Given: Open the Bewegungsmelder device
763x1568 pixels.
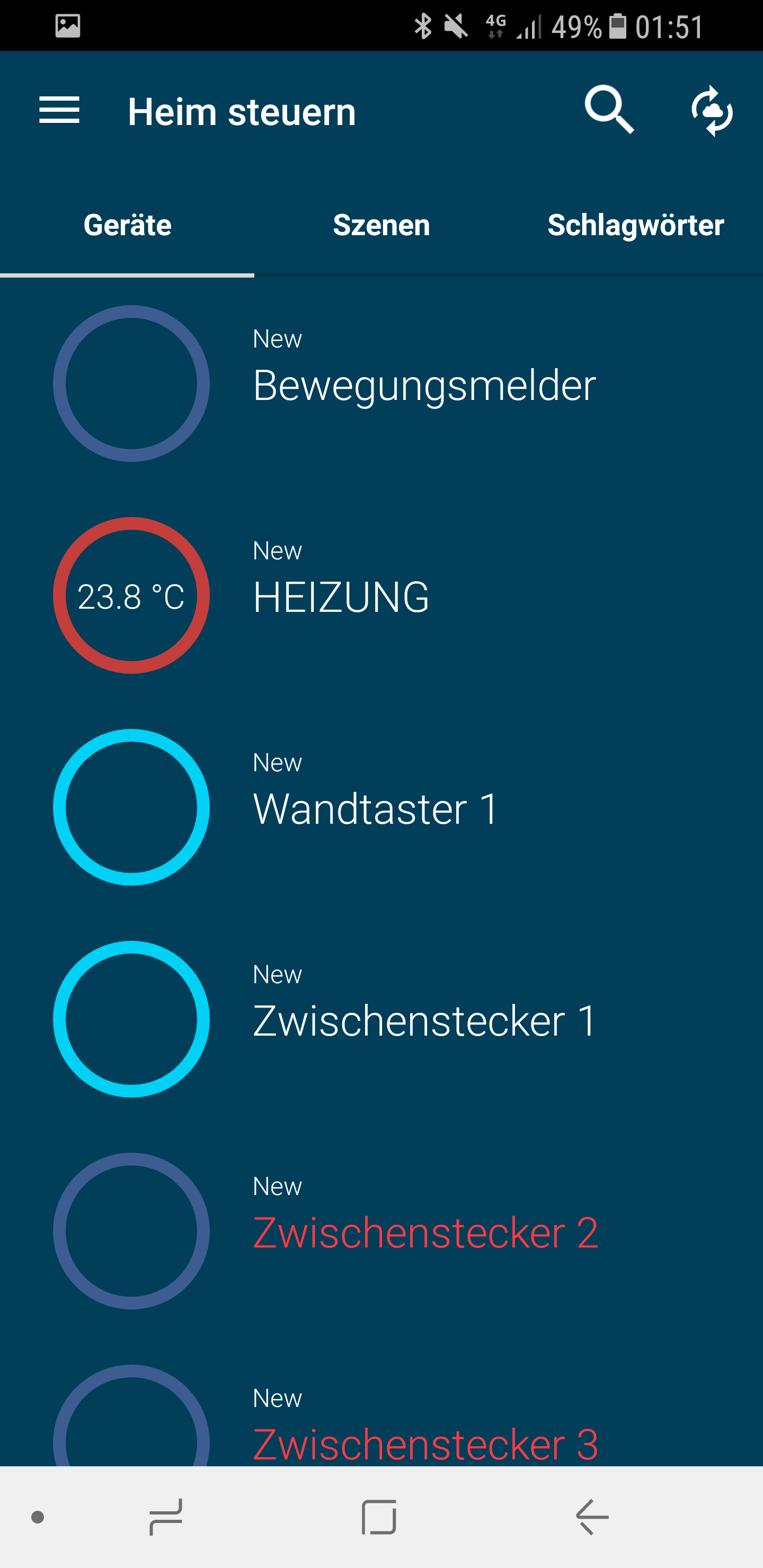Looking at the screenshot, I should (x=424, y=385).
